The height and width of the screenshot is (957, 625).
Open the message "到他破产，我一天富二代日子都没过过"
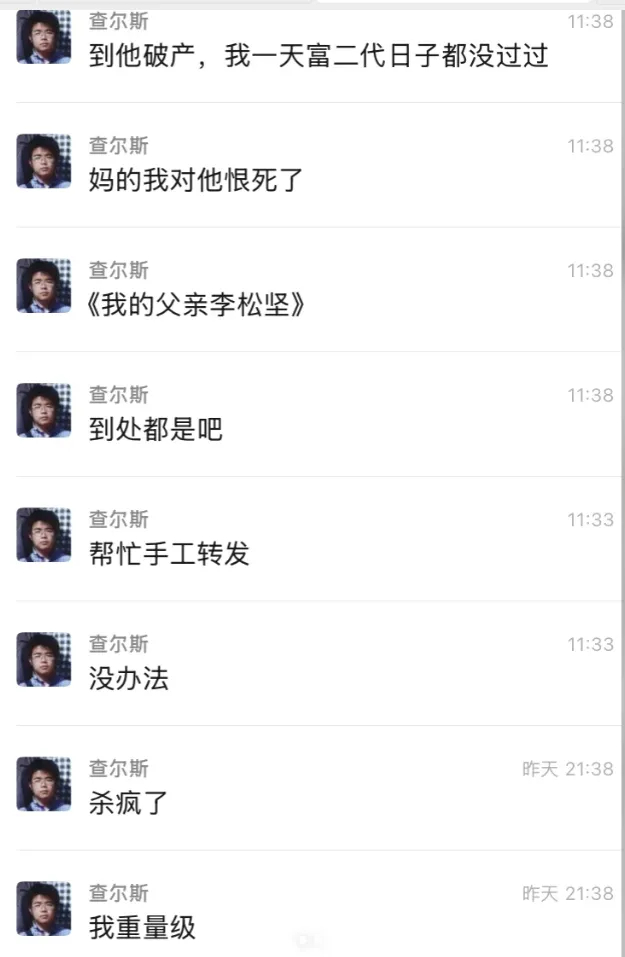318,55
